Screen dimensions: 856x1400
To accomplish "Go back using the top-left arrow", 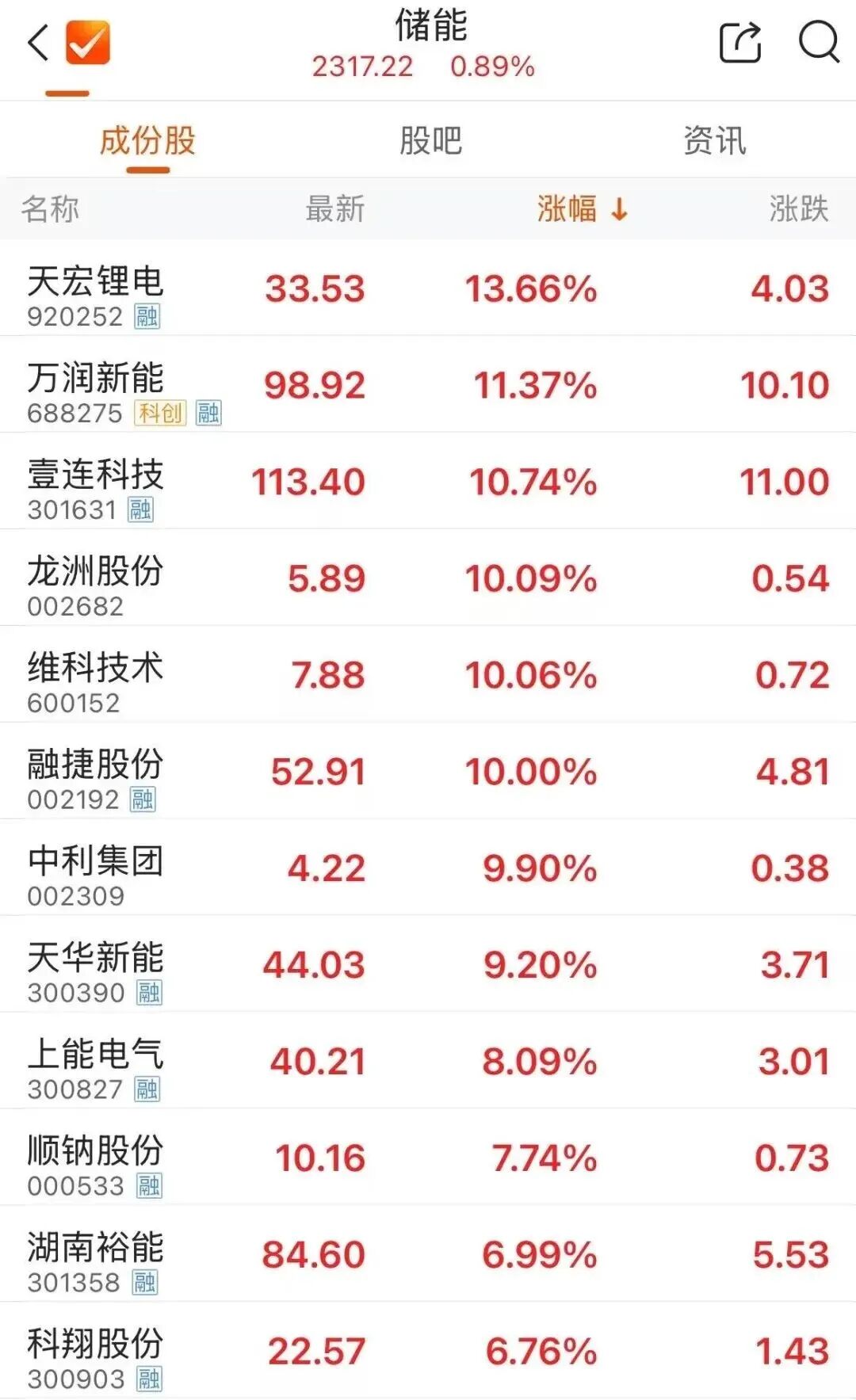I will (38, 43).
